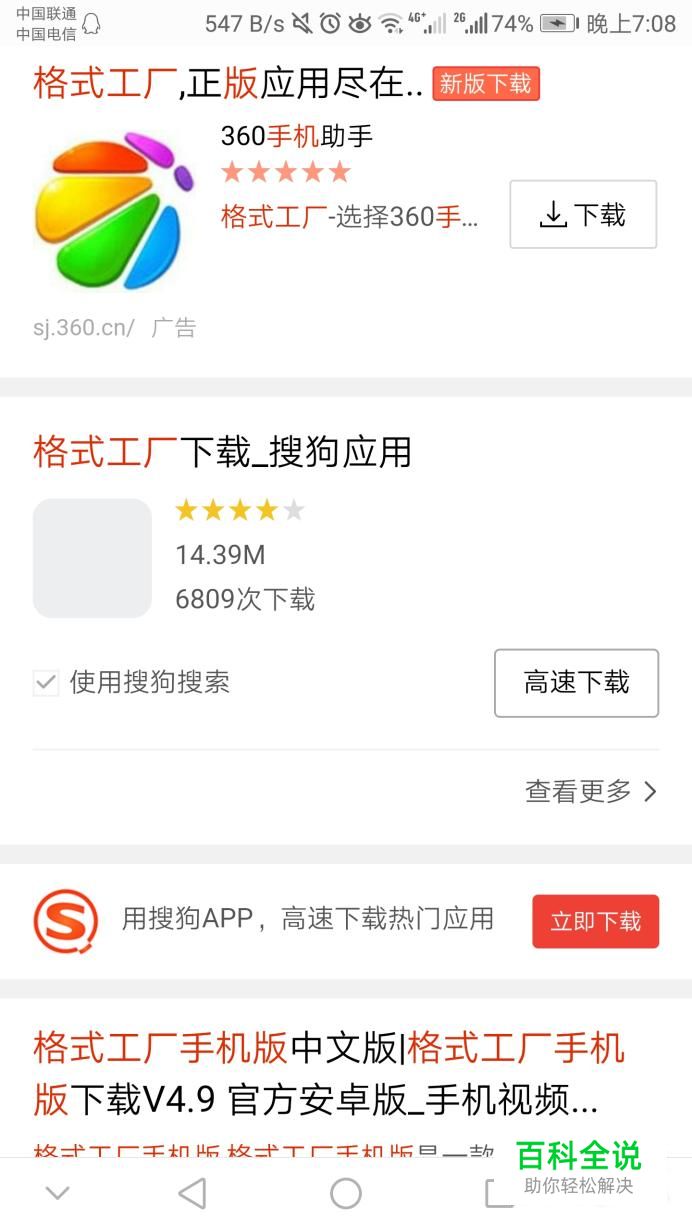Tap the 新版下载 badge
Viewport: 692px width, 1230px height.
click(x=486, y=84)
